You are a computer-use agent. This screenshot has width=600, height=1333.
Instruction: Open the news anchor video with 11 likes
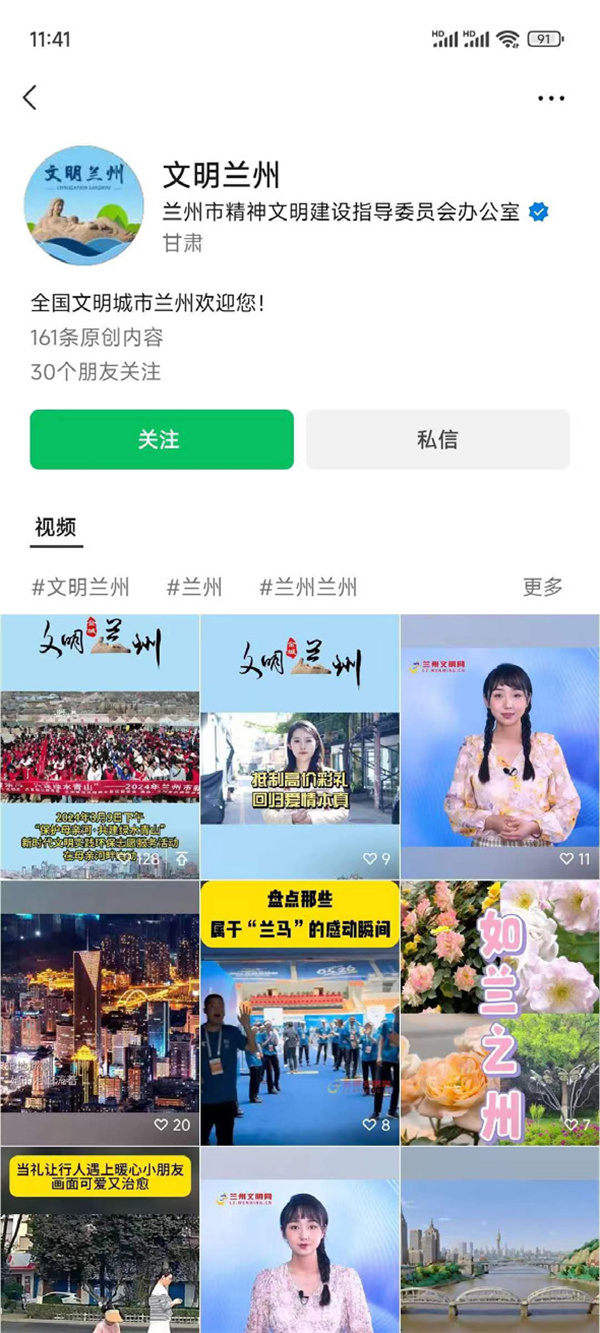coord(500,746)
